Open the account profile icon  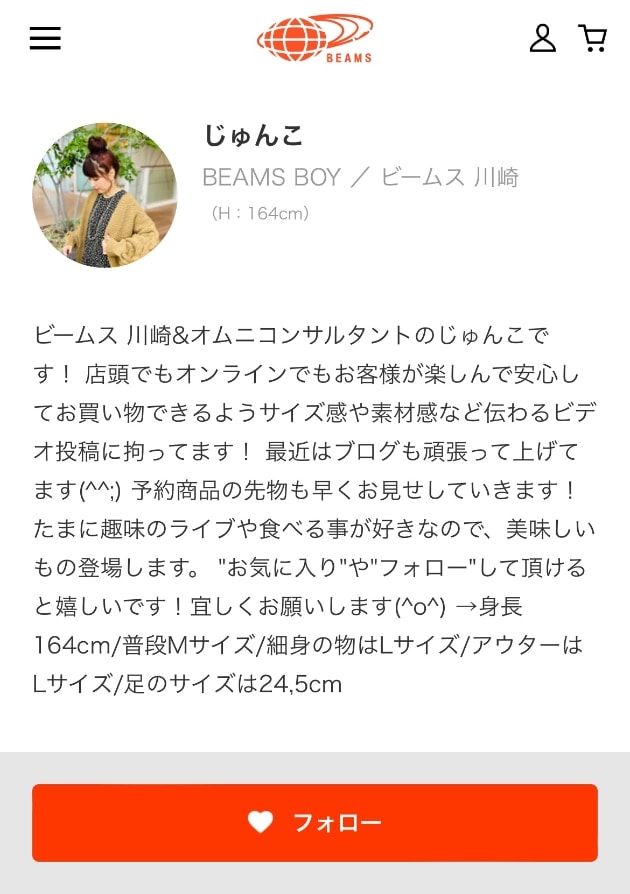click(x=542, y=39)
